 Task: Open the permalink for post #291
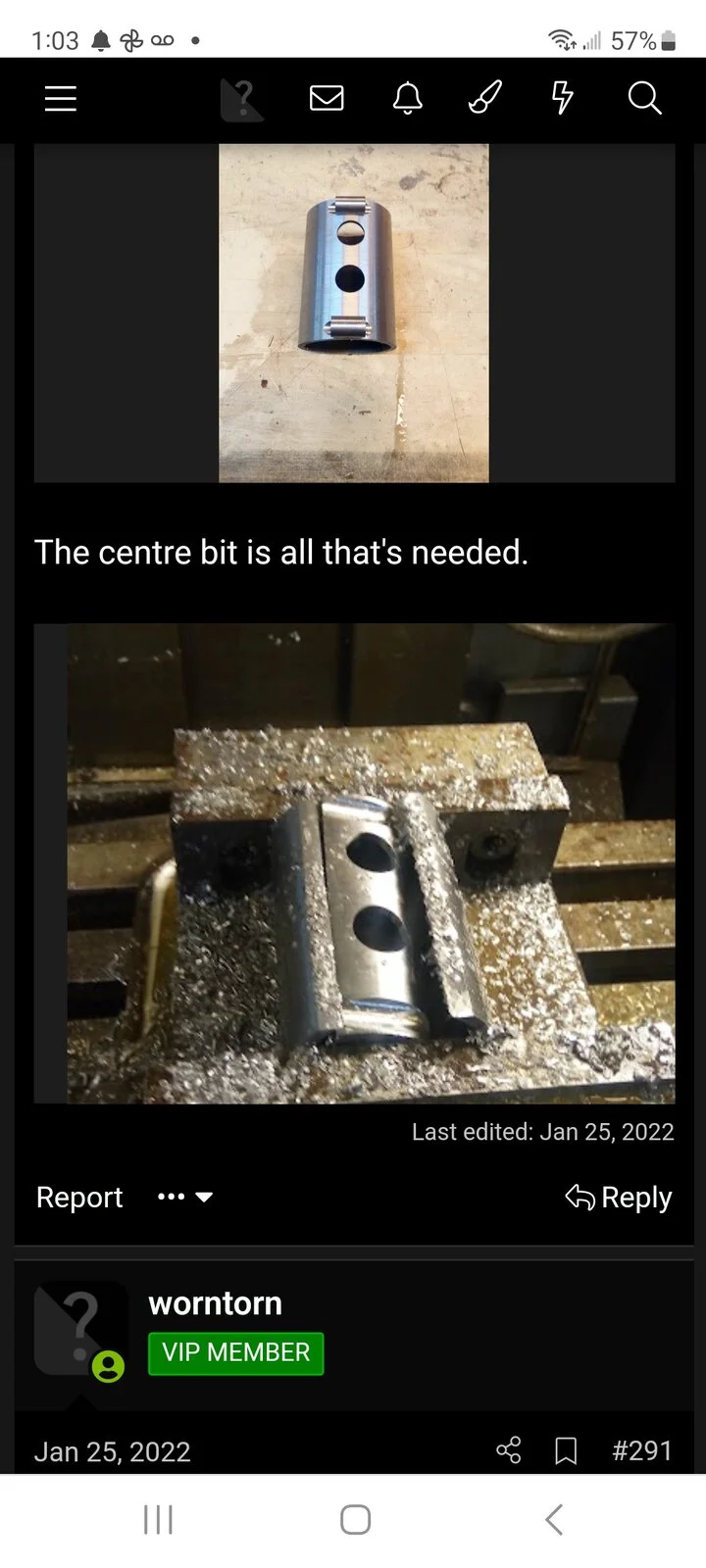coord(642,1450)
